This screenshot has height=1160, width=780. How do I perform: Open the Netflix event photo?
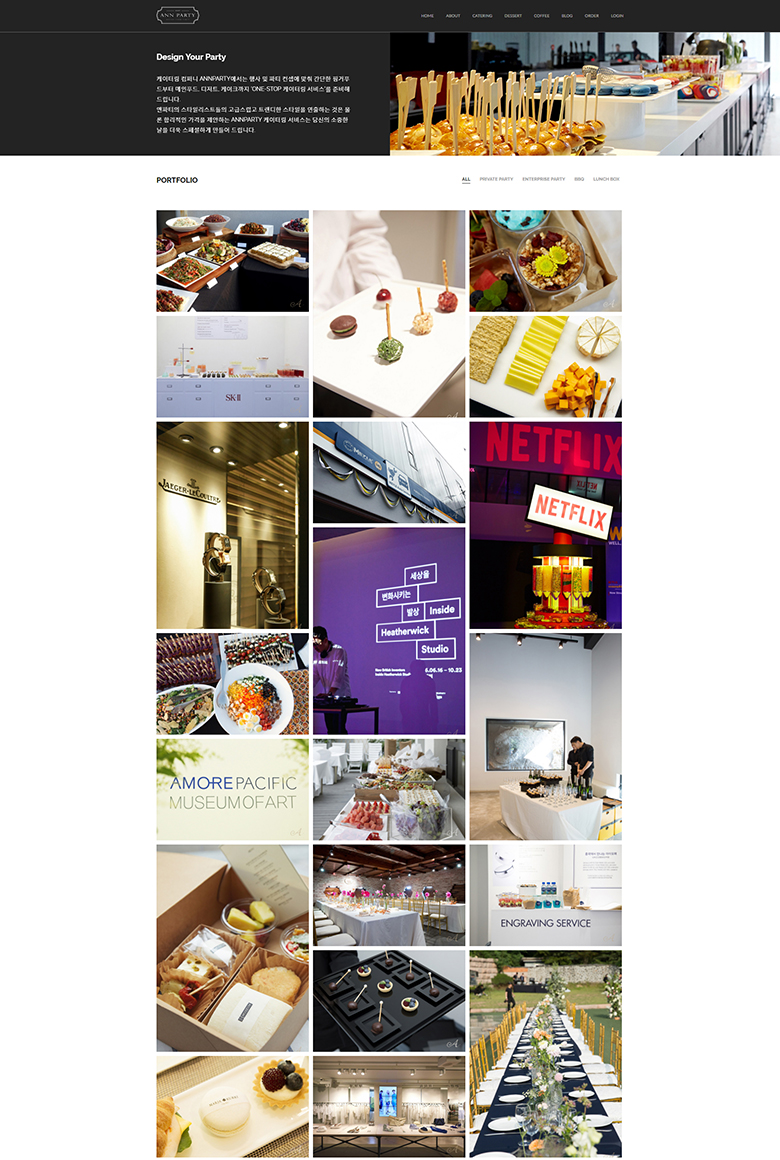tap(545, 524)
